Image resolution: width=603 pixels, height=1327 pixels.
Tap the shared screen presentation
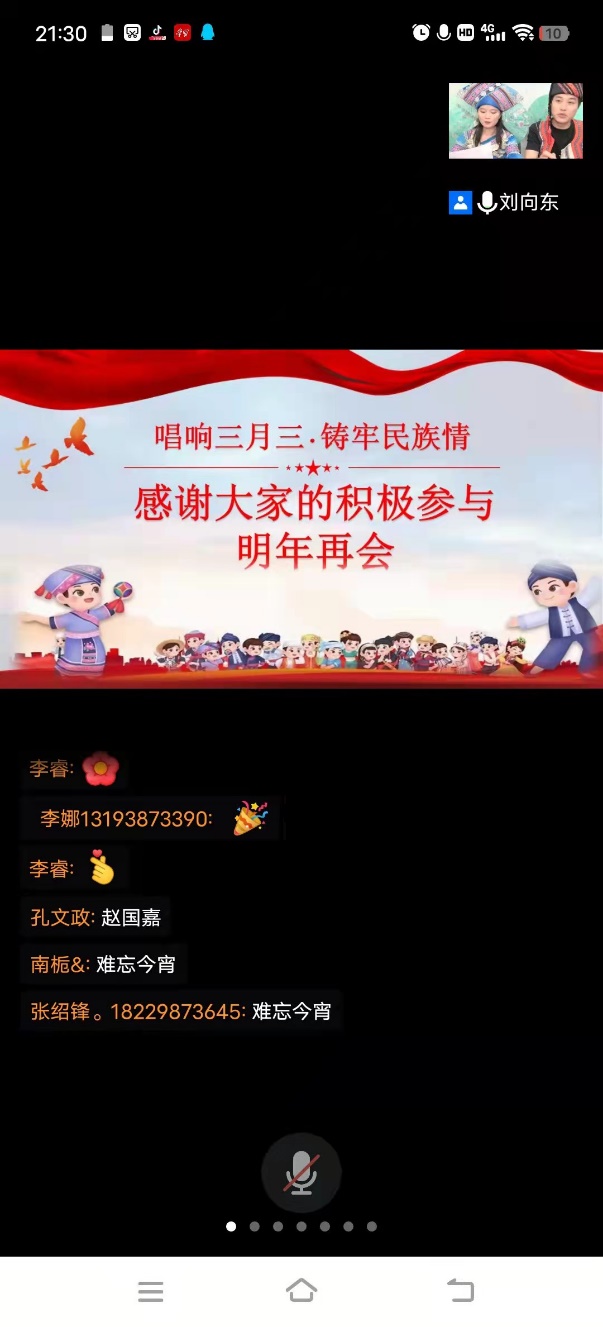301,519
